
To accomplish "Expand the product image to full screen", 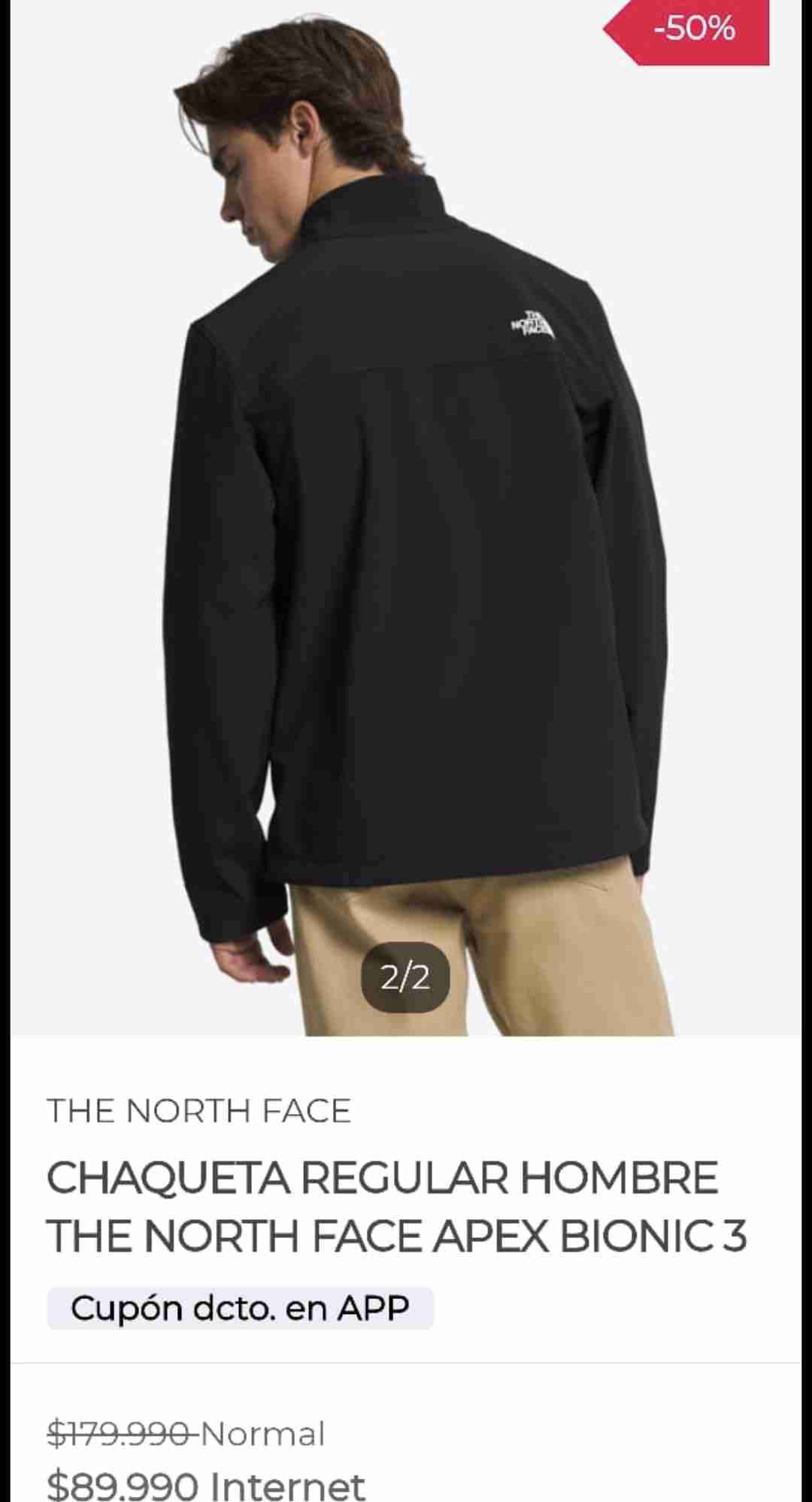I will pyautogui.click(x=406, y=526).
